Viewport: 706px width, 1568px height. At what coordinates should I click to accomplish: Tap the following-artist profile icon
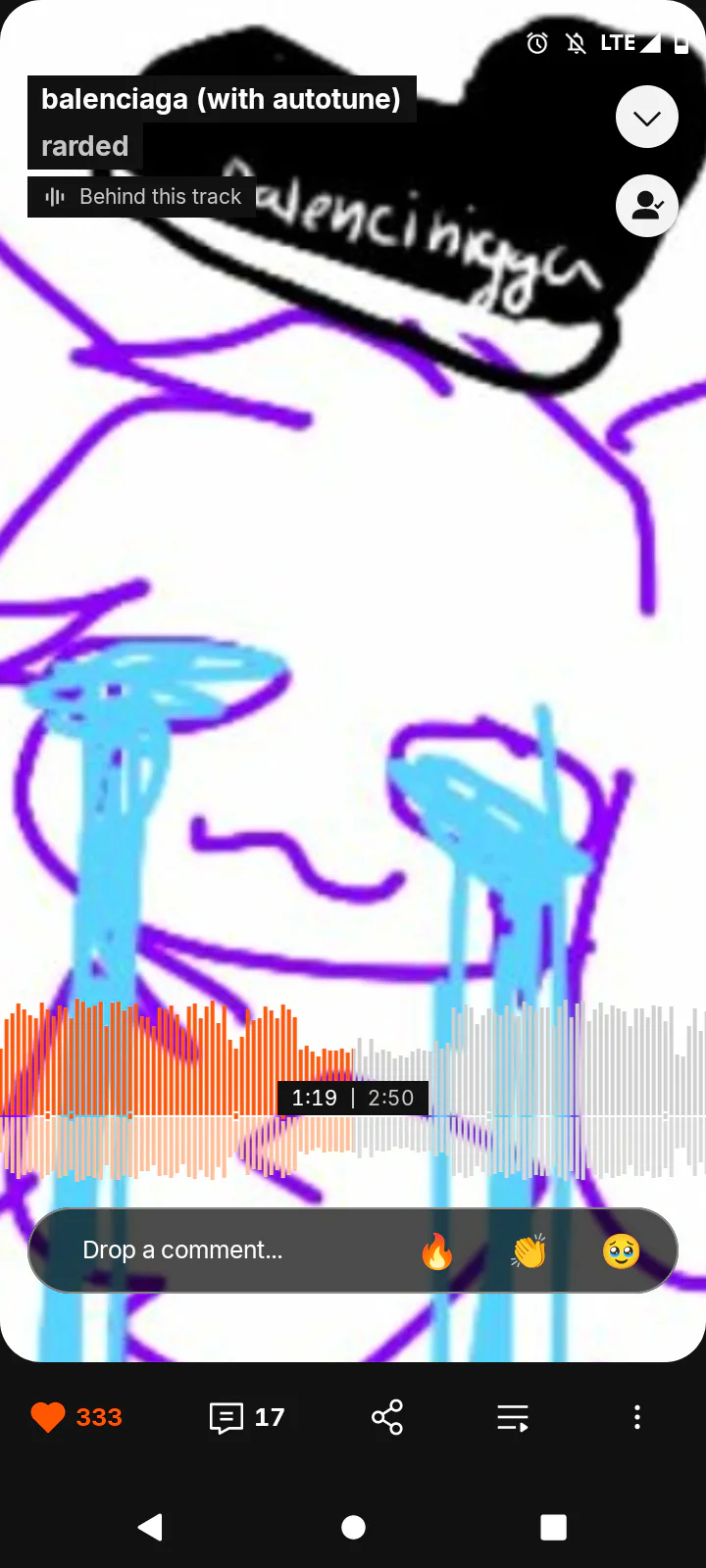647,205
